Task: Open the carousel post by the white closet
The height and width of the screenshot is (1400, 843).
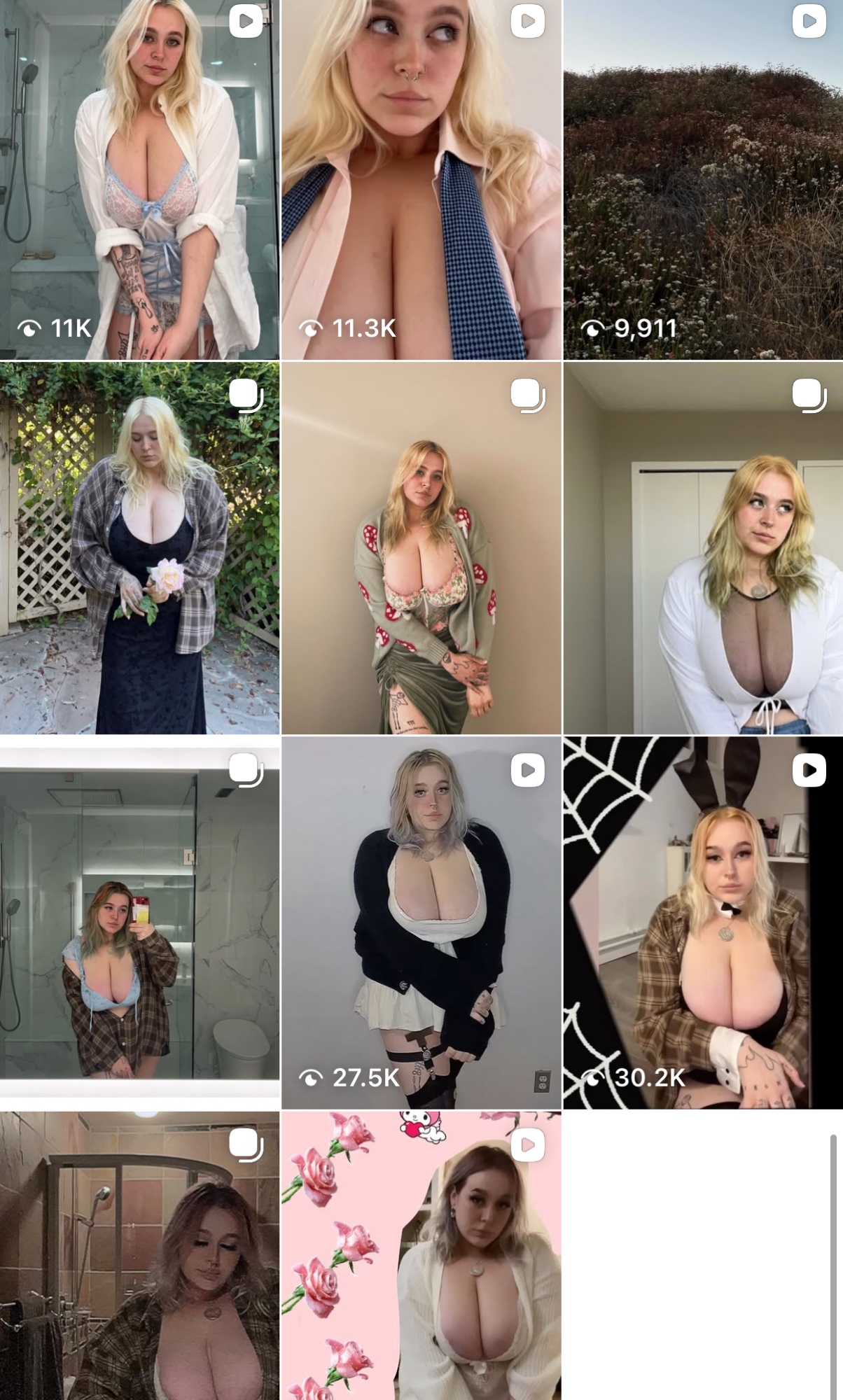Action: (x=703, y=547)
